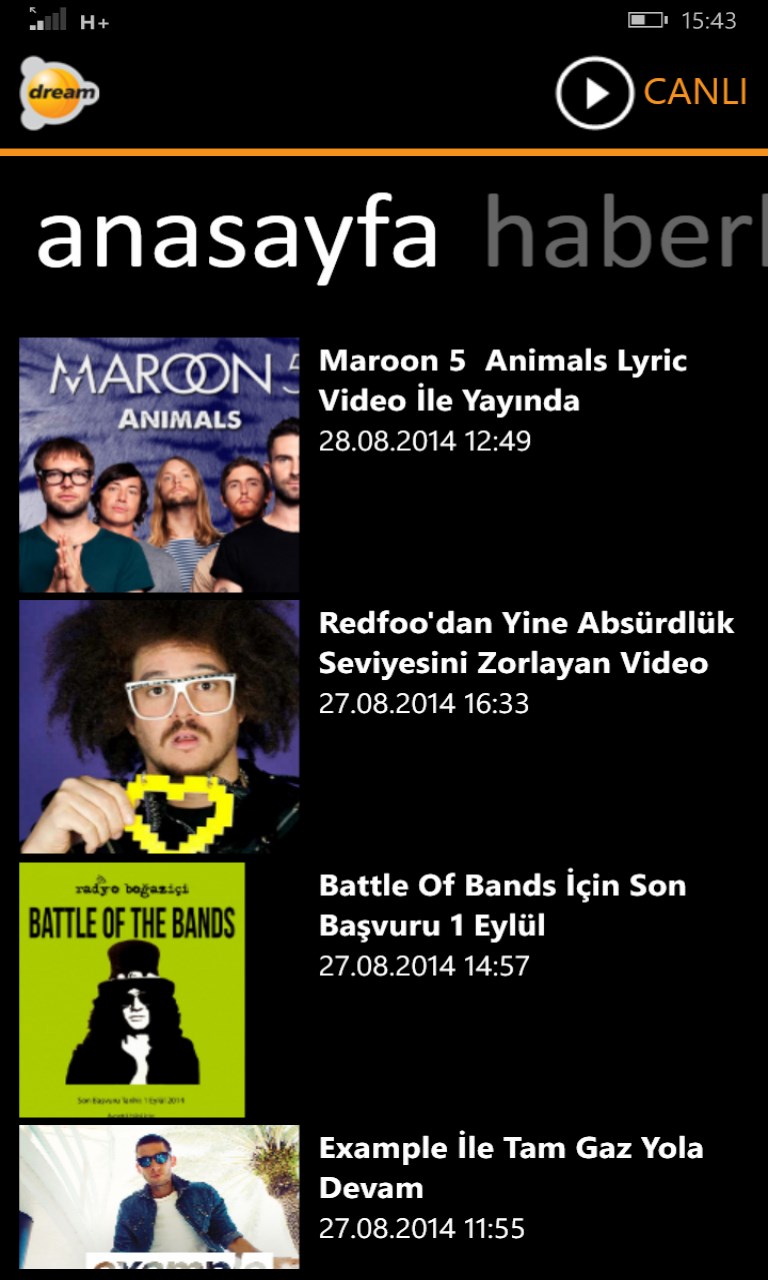
Task: Read the Redfoo'dan Yine Absürdlük news item
Action: click(x=525, y=643)
